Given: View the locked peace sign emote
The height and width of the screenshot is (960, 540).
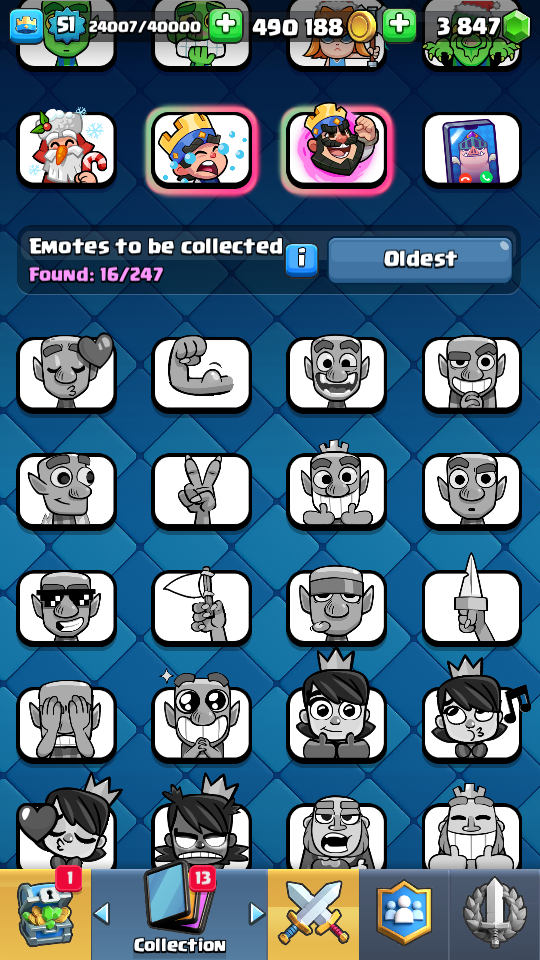Looking at the screenshot, I should (x=201, y=490).
